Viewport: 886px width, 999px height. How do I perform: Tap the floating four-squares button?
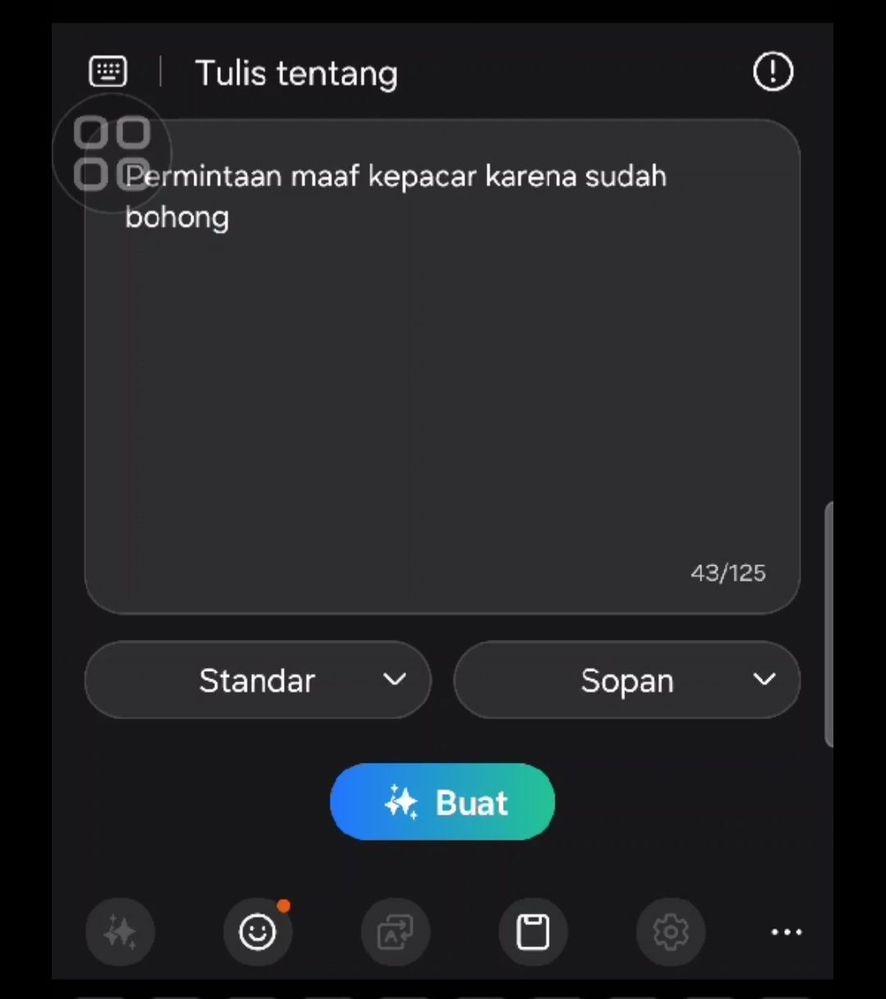[x=112, y=153]
